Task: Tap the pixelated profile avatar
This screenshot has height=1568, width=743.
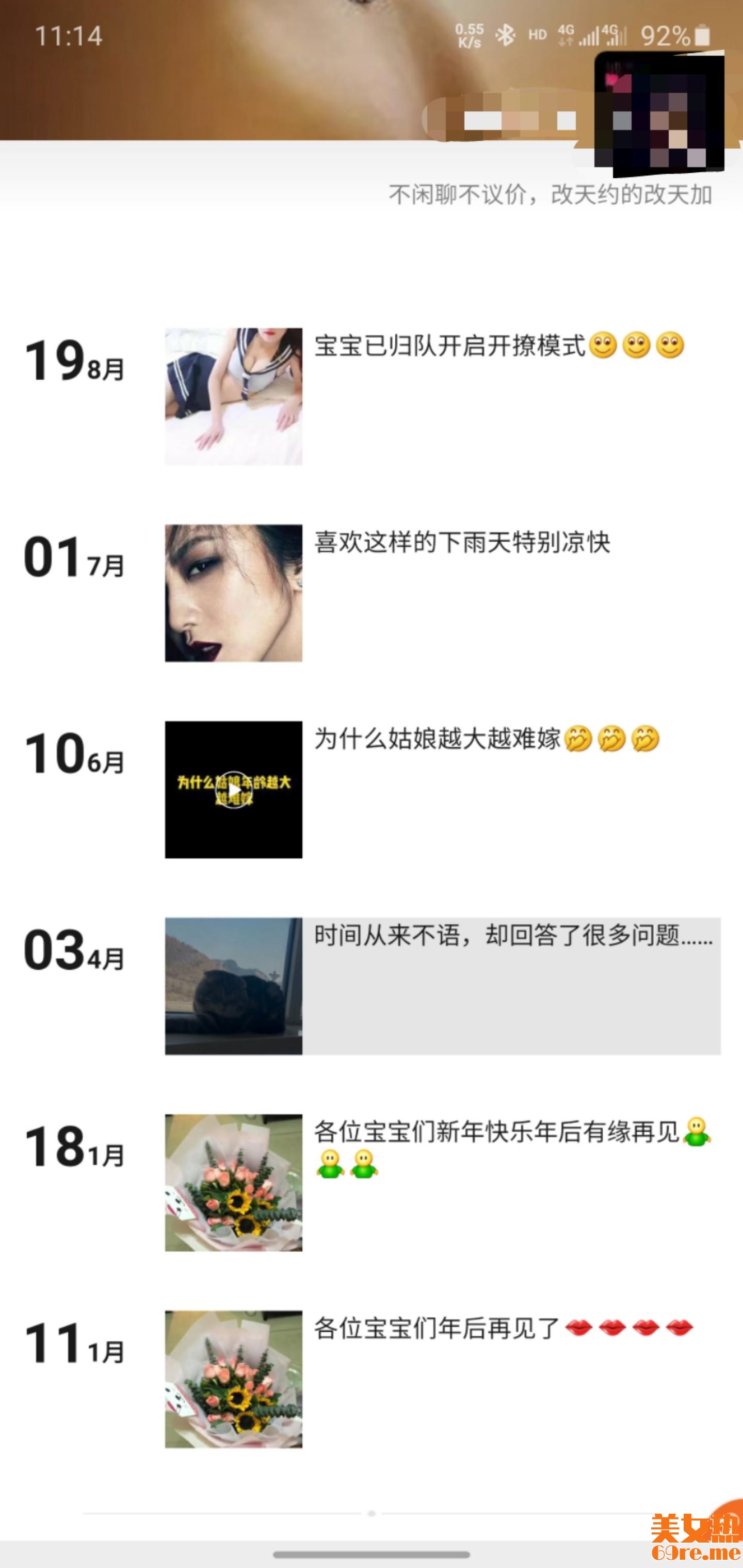Action: [659, 112]
